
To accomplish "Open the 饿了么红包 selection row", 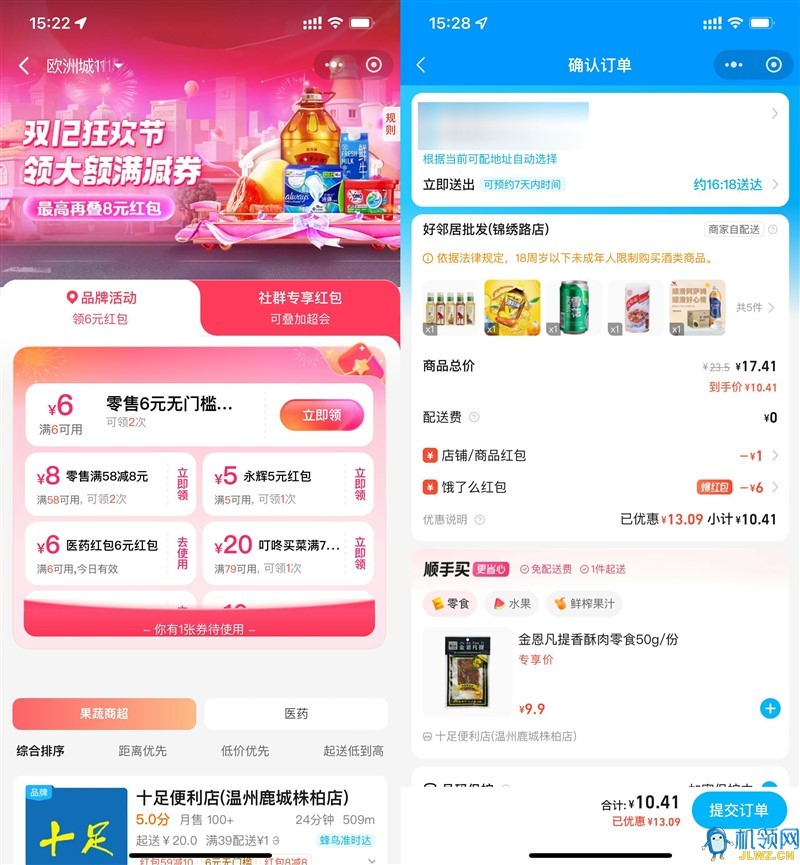I will coord(600,487).
